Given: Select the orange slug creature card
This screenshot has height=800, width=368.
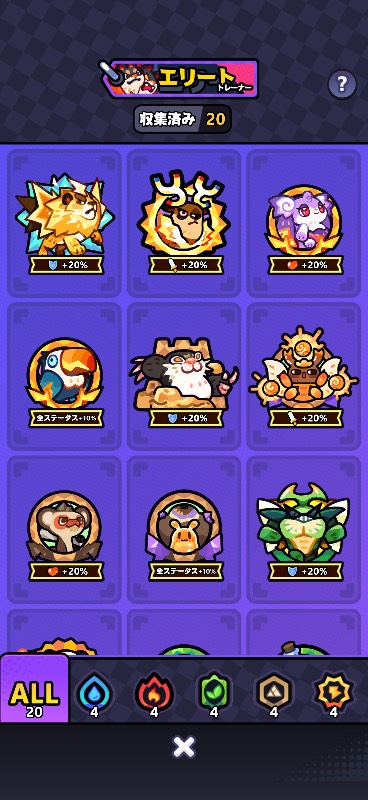Looking at the screenshot, I should [184, 529].
